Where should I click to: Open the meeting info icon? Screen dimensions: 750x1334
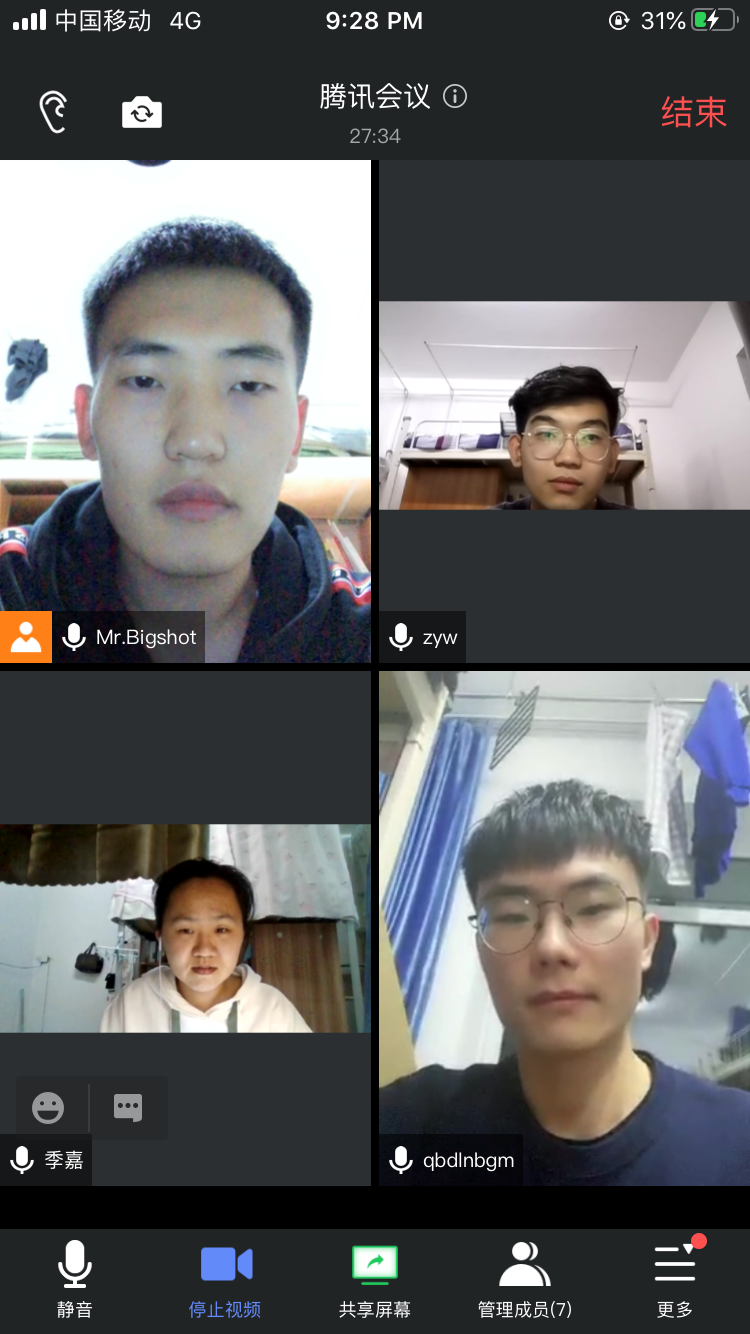455,97
